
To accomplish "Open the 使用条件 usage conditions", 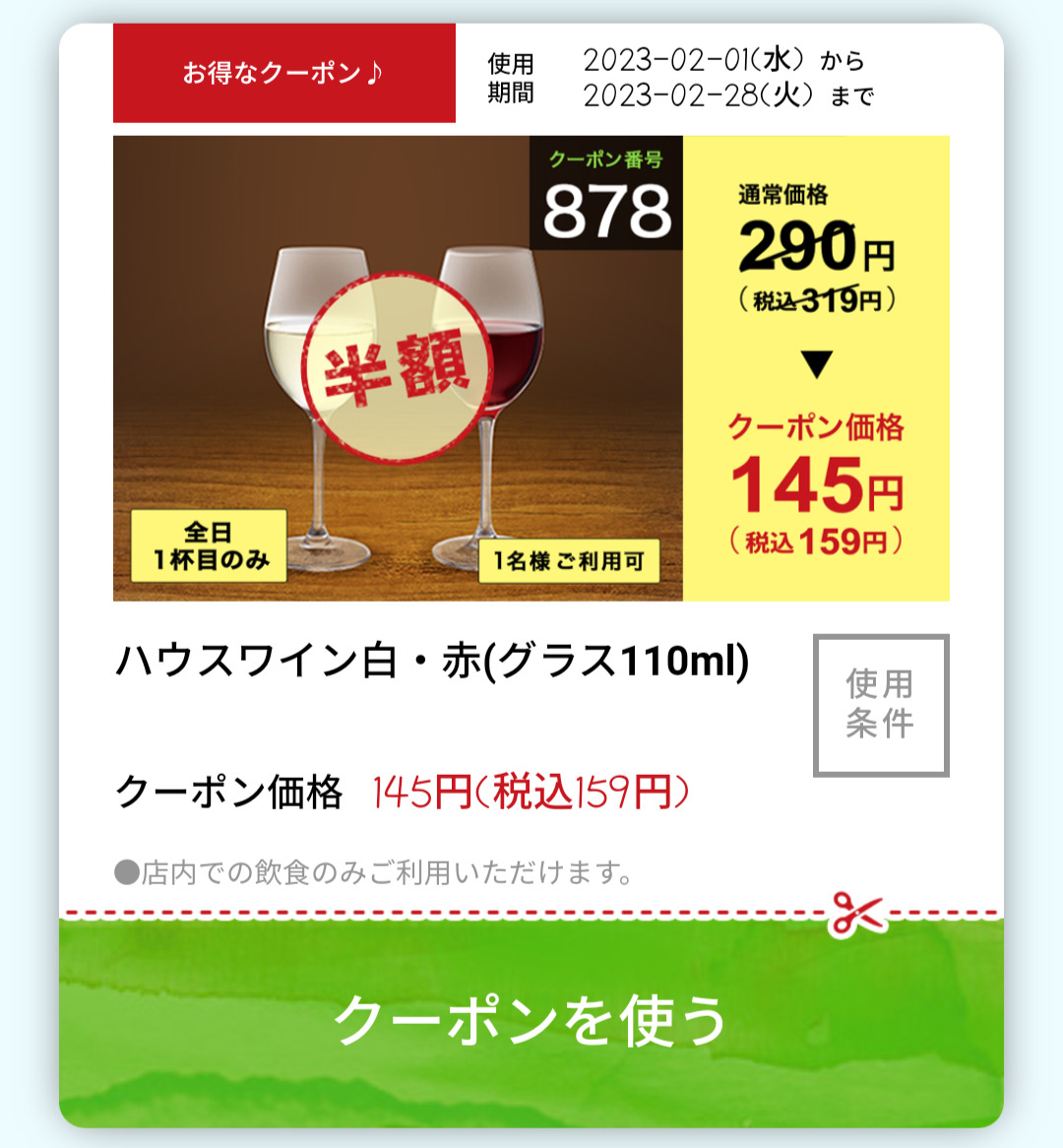I will pos(880,705).
